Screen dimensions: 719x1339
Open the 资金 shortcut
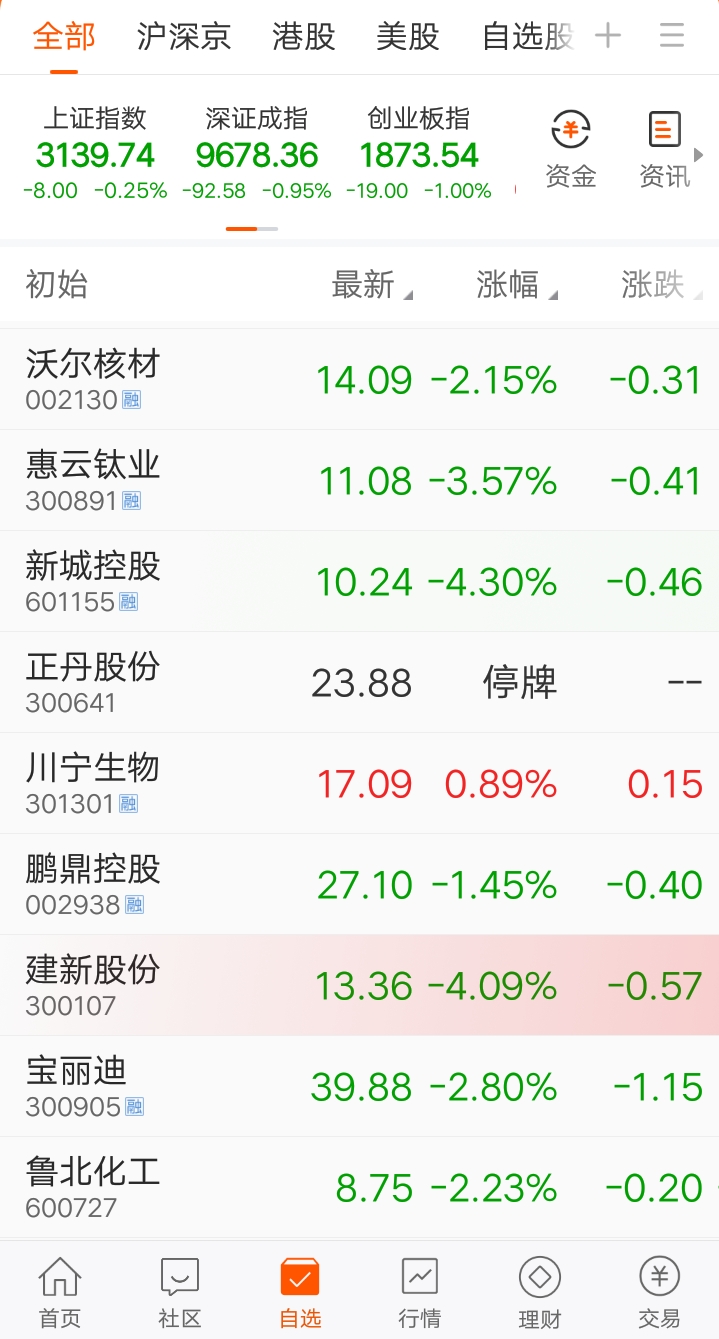coord(571,151)
